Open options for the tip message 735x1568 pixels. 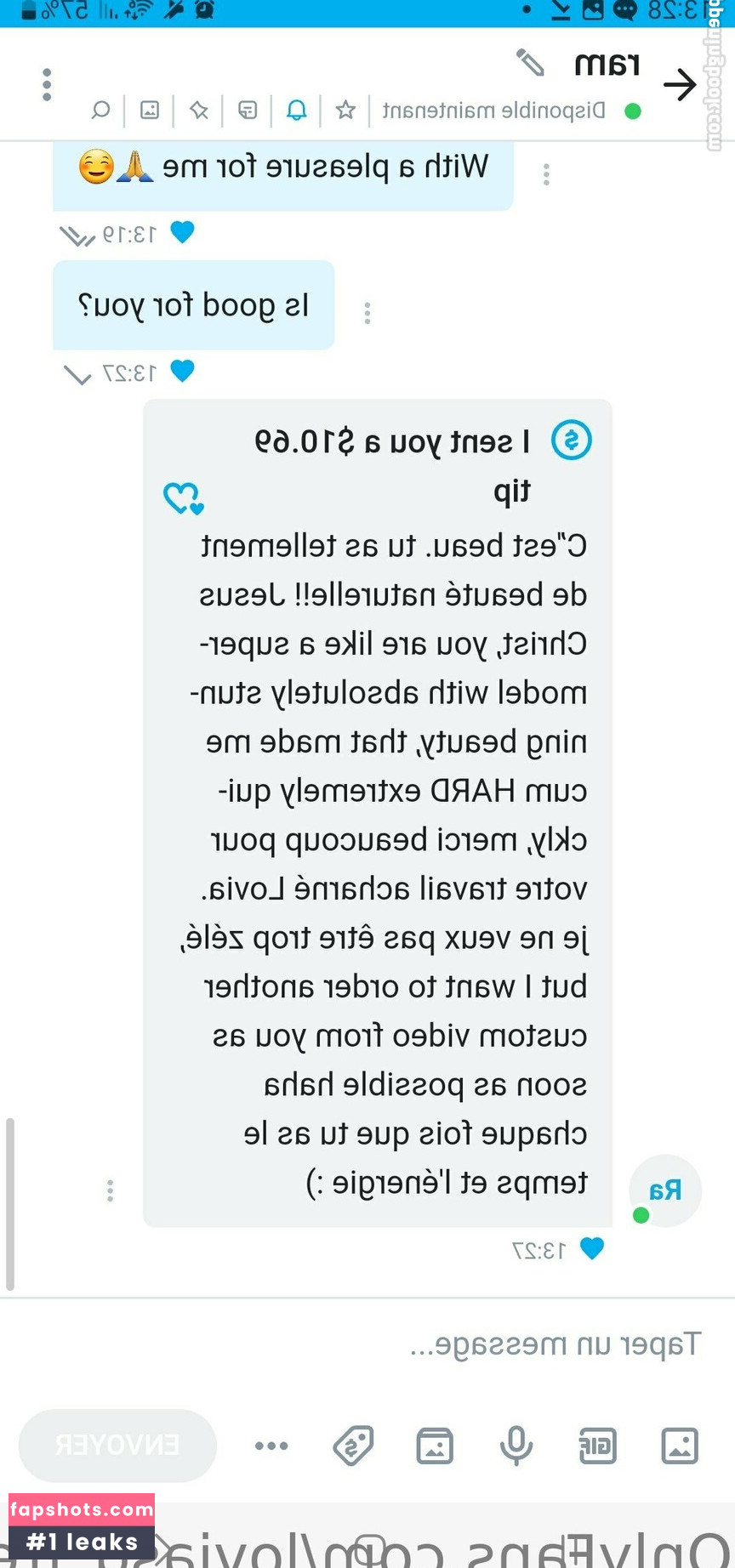coord(110,1190)
